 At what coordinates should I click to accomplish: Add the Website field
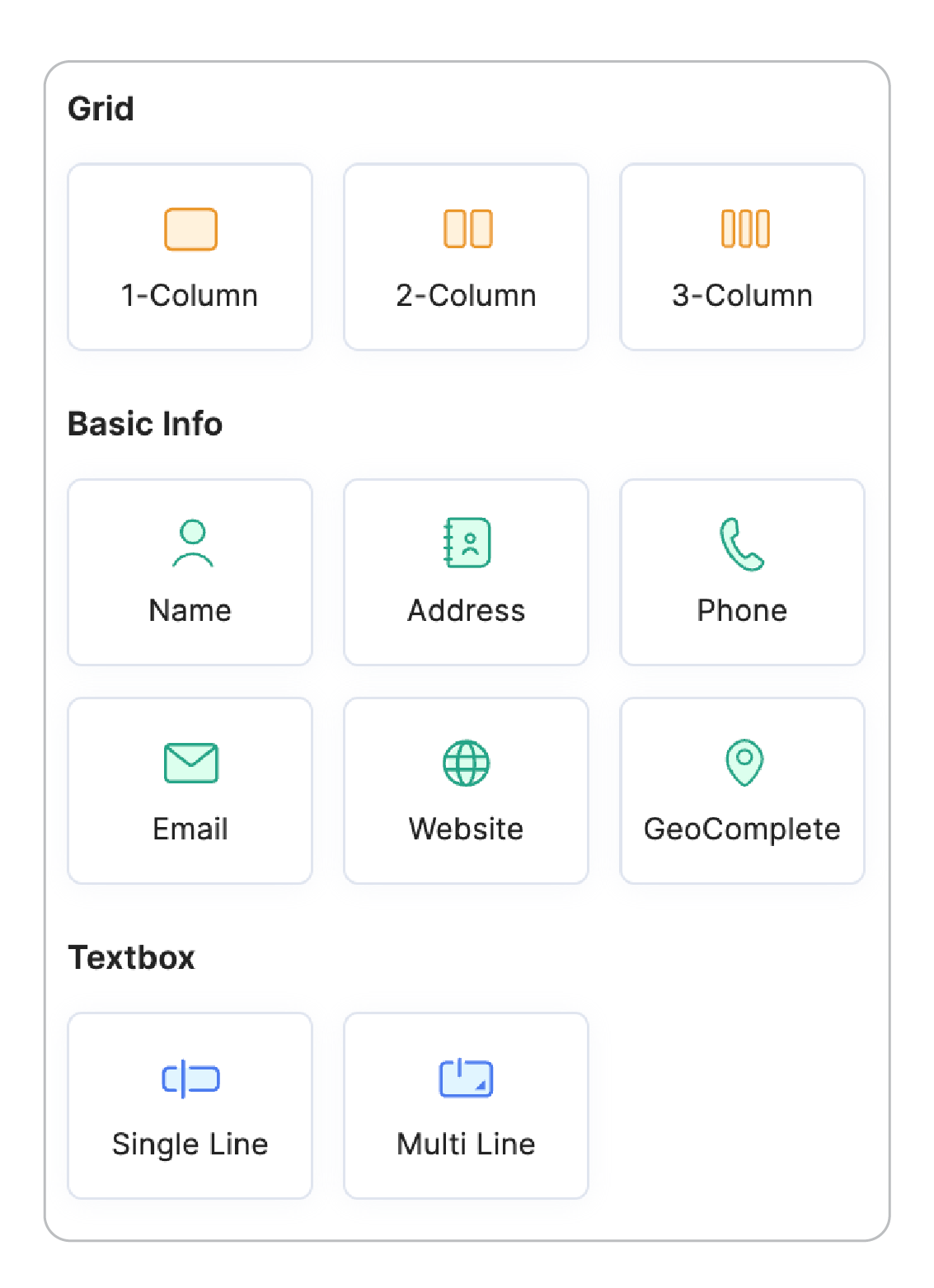(x=466, y=791)
